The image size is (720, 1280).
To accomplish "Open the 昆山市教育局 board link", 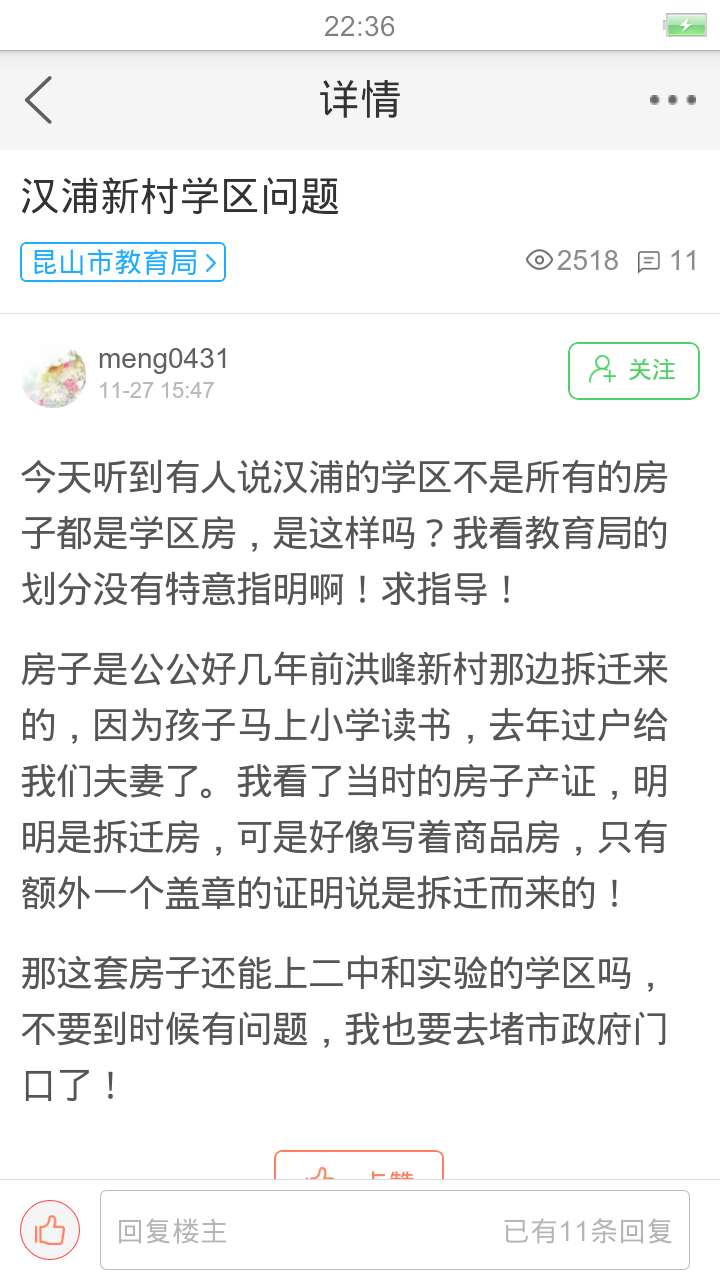I will click(123, 262).
